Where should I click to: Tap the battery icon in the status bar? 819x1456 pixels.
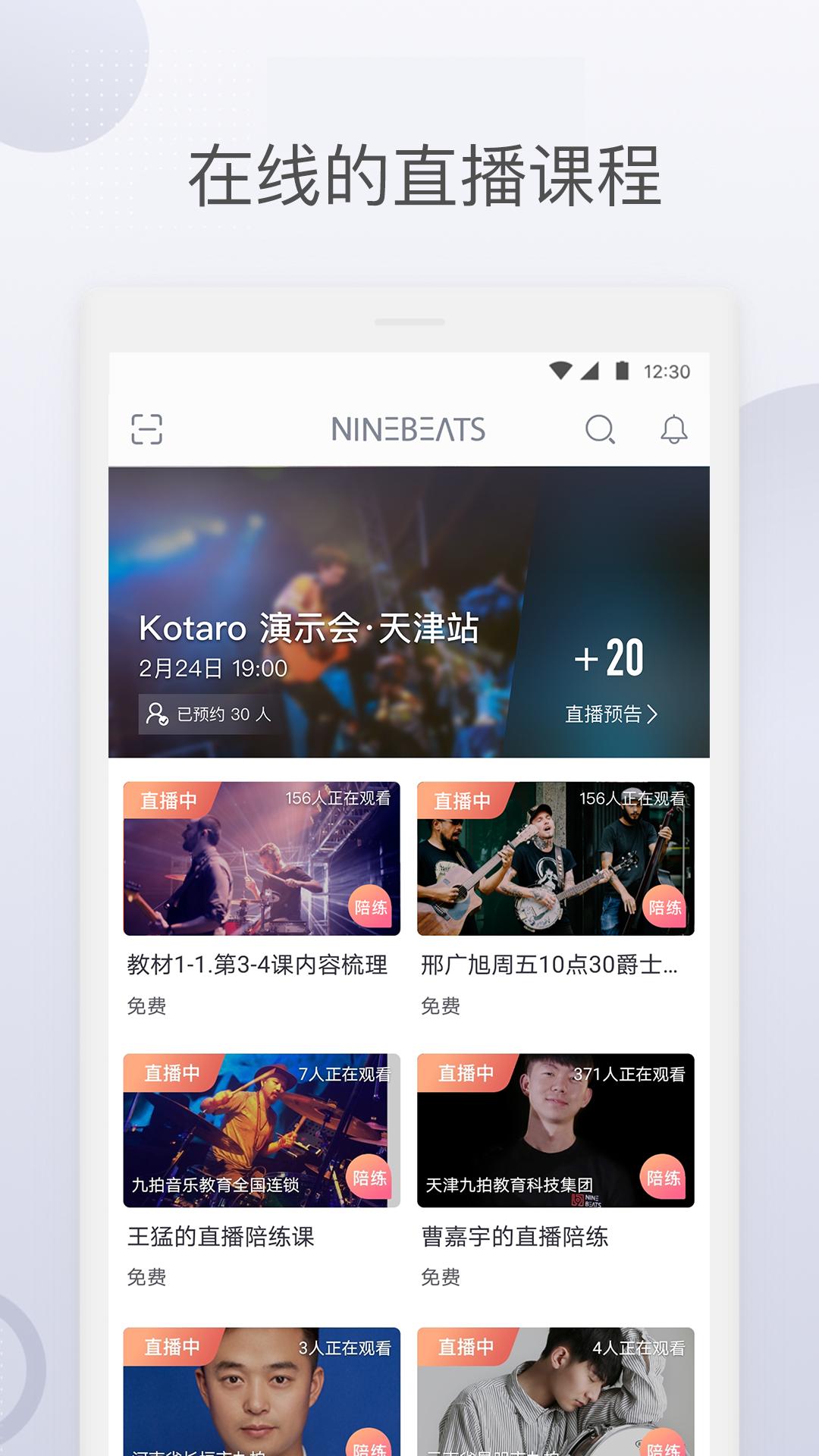(623, 369)
